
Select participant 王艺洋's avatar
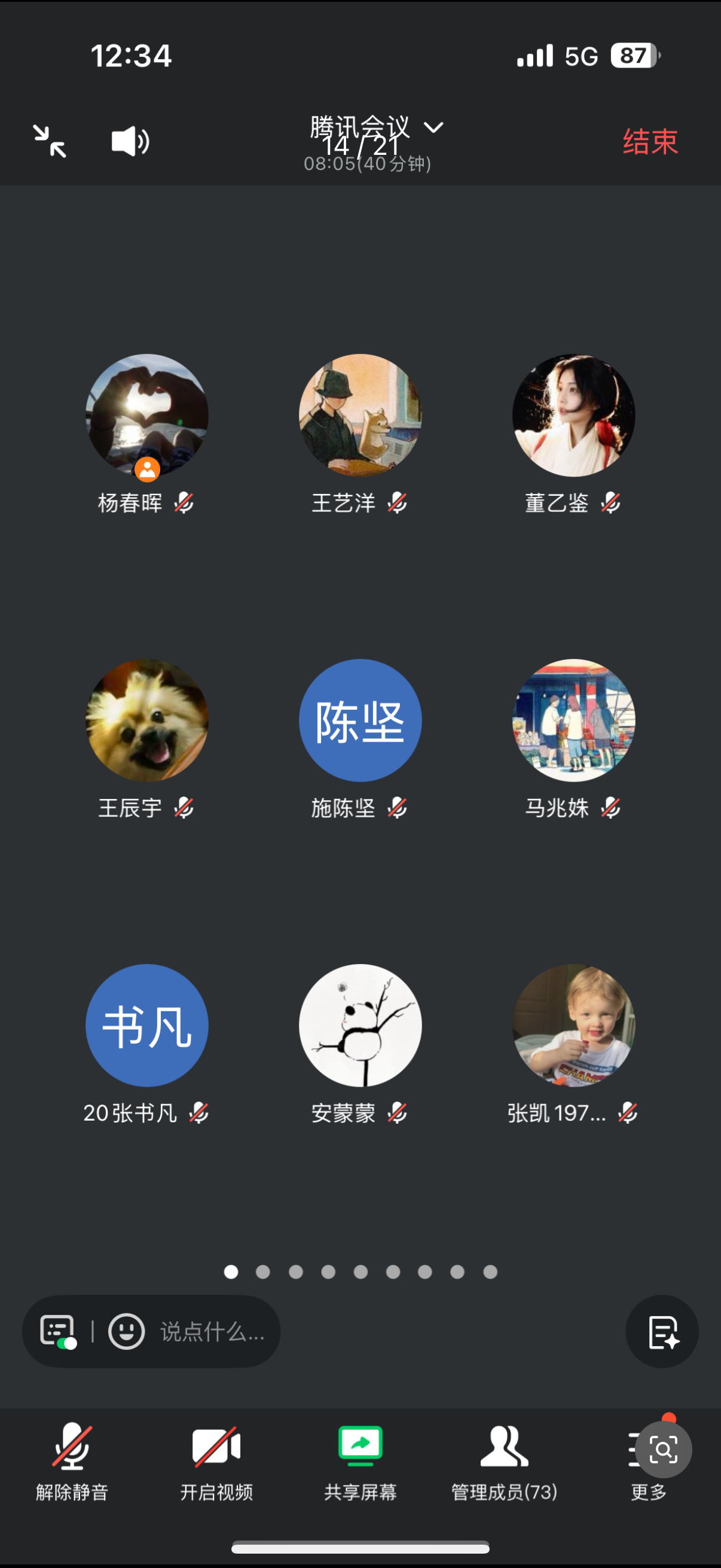(360, 415)
